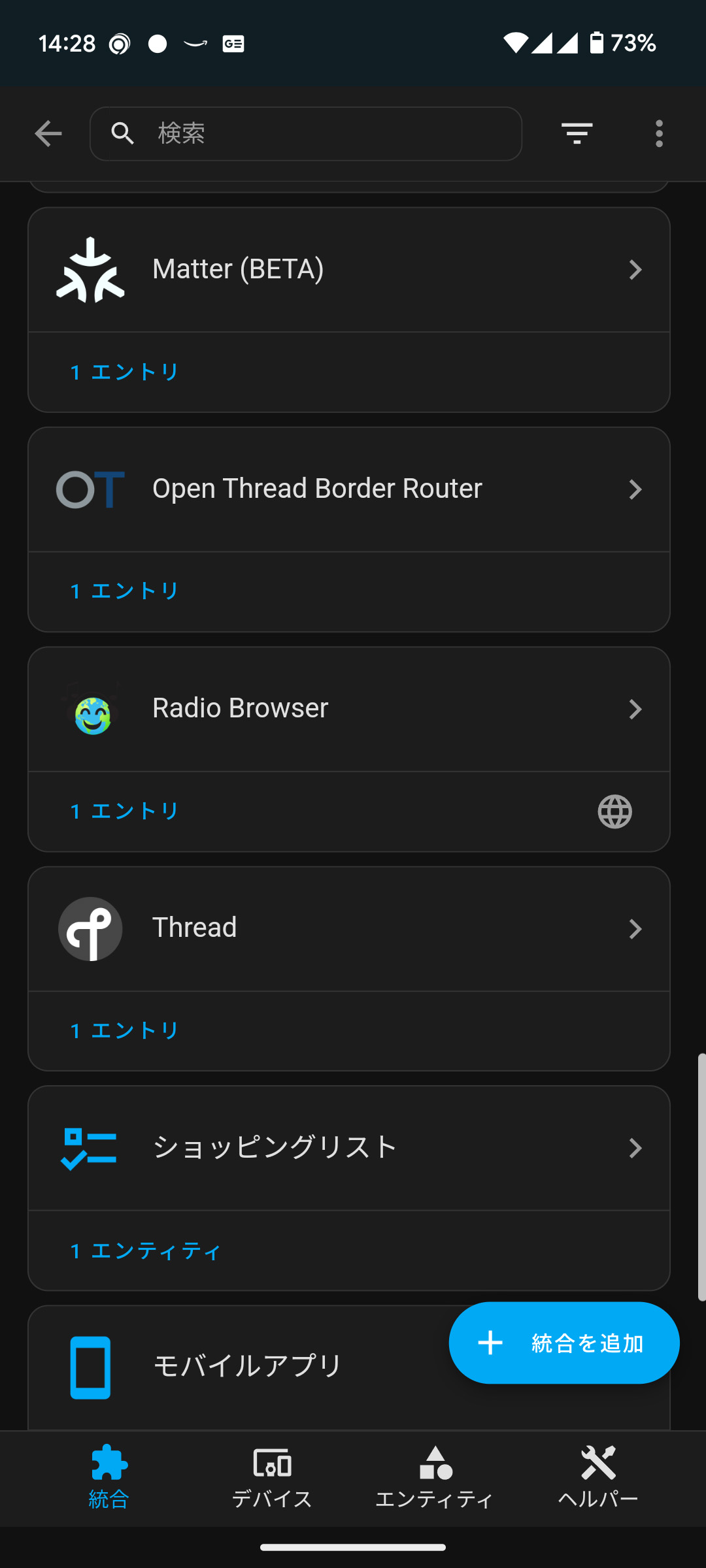Viewport: 706px width, 1568px height.
Task: View 1 エンティティ under ショッピングリスト
Action: [x=146, y=1251]
